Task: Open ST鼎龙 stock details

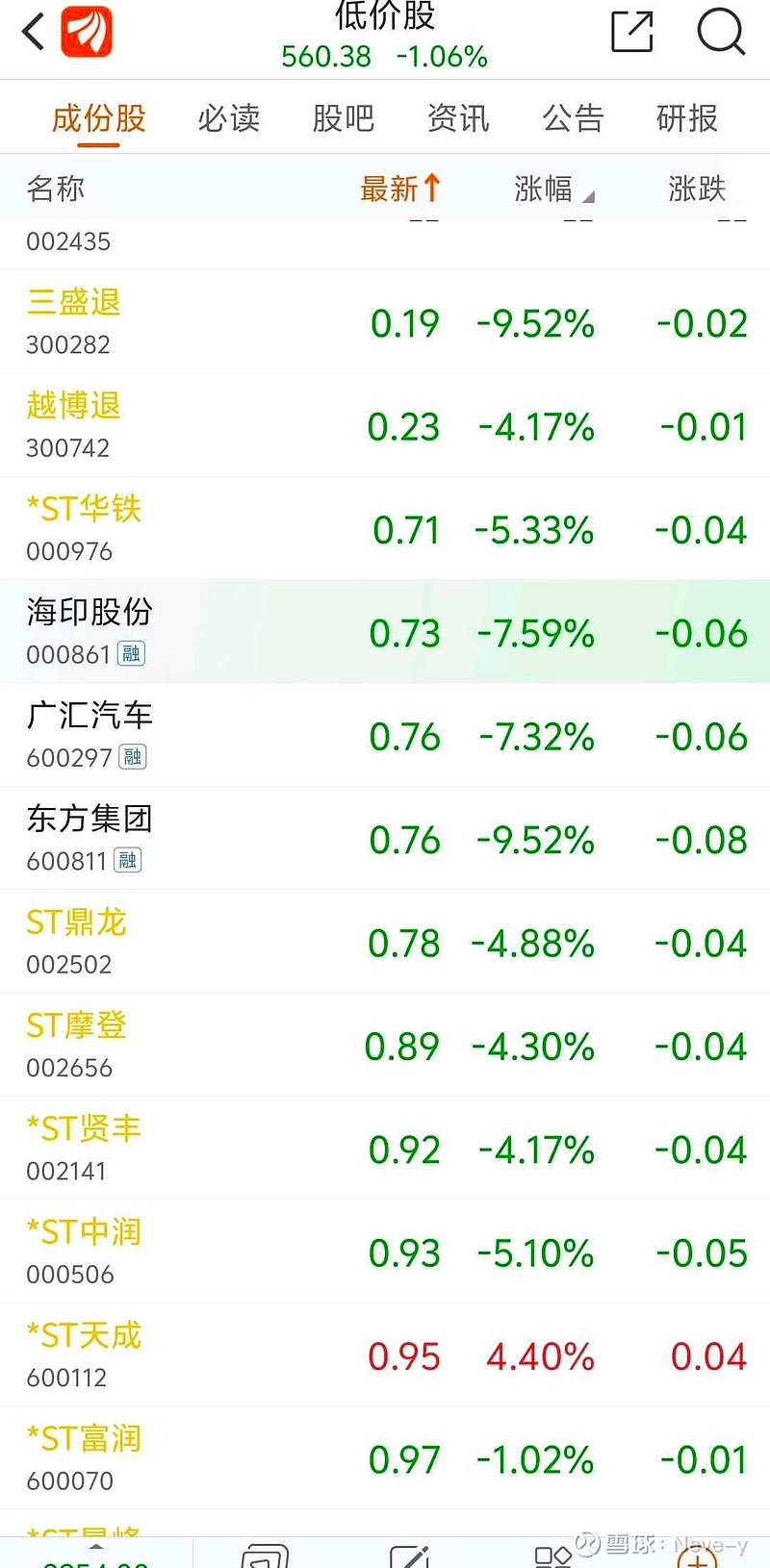Action: pos(385,942)
